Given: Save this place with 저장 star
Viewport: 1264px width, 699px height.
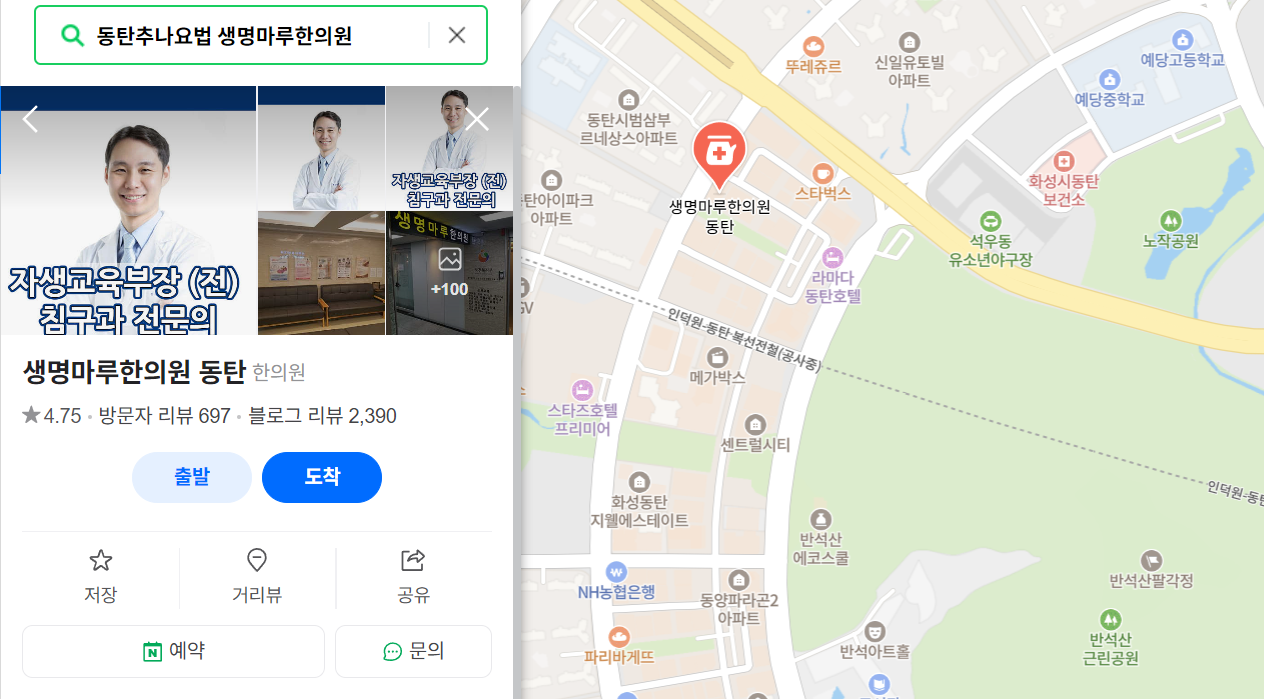Looking at the screenshot, I should pyautogui.click(x=101, y=576).
